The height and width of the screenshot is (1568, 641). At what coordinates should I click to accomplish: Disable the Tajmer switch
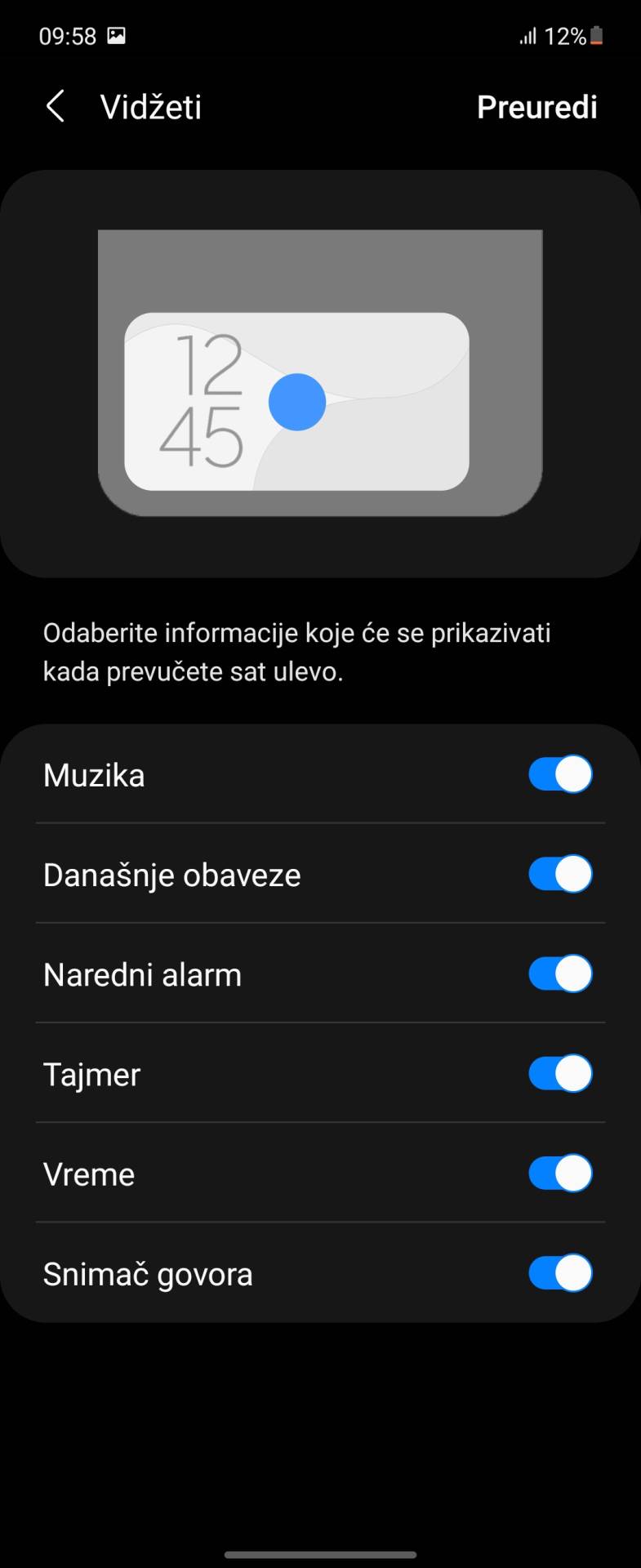(559, 1073)
